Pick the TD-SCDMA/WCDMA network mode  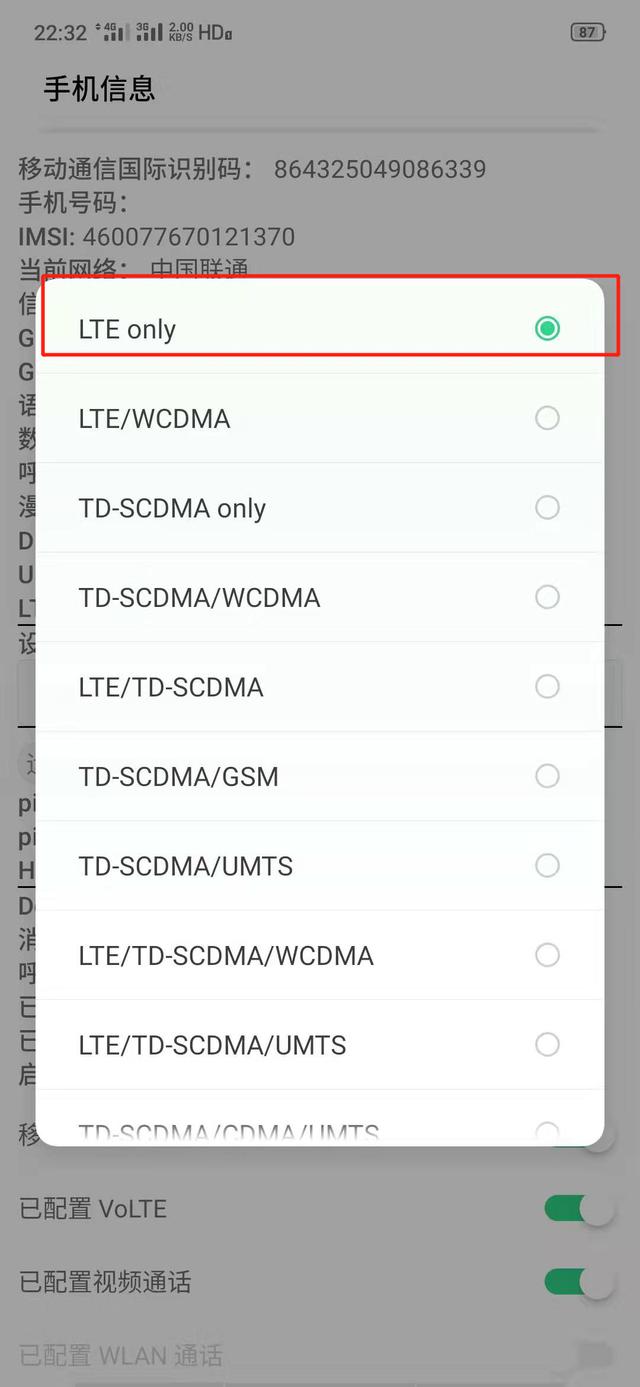(x=320, y=597)
